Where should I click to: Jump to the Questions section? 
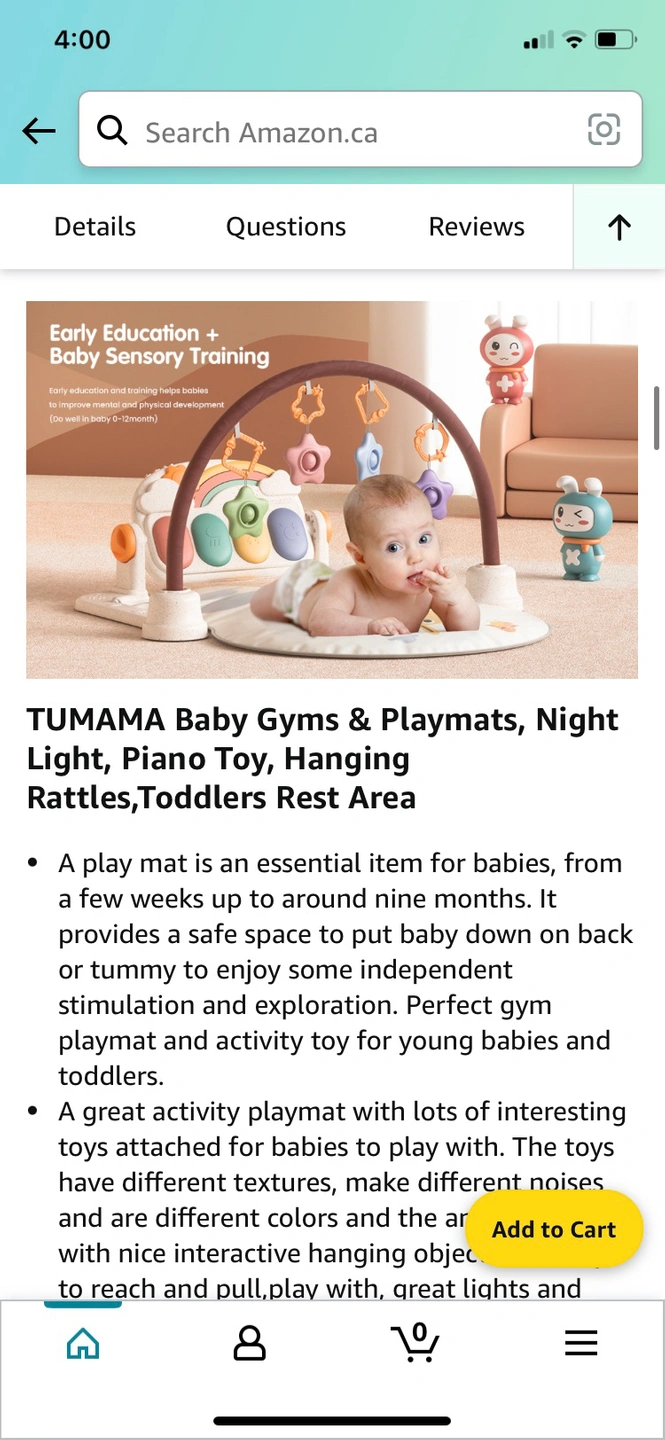coord(286,227)
